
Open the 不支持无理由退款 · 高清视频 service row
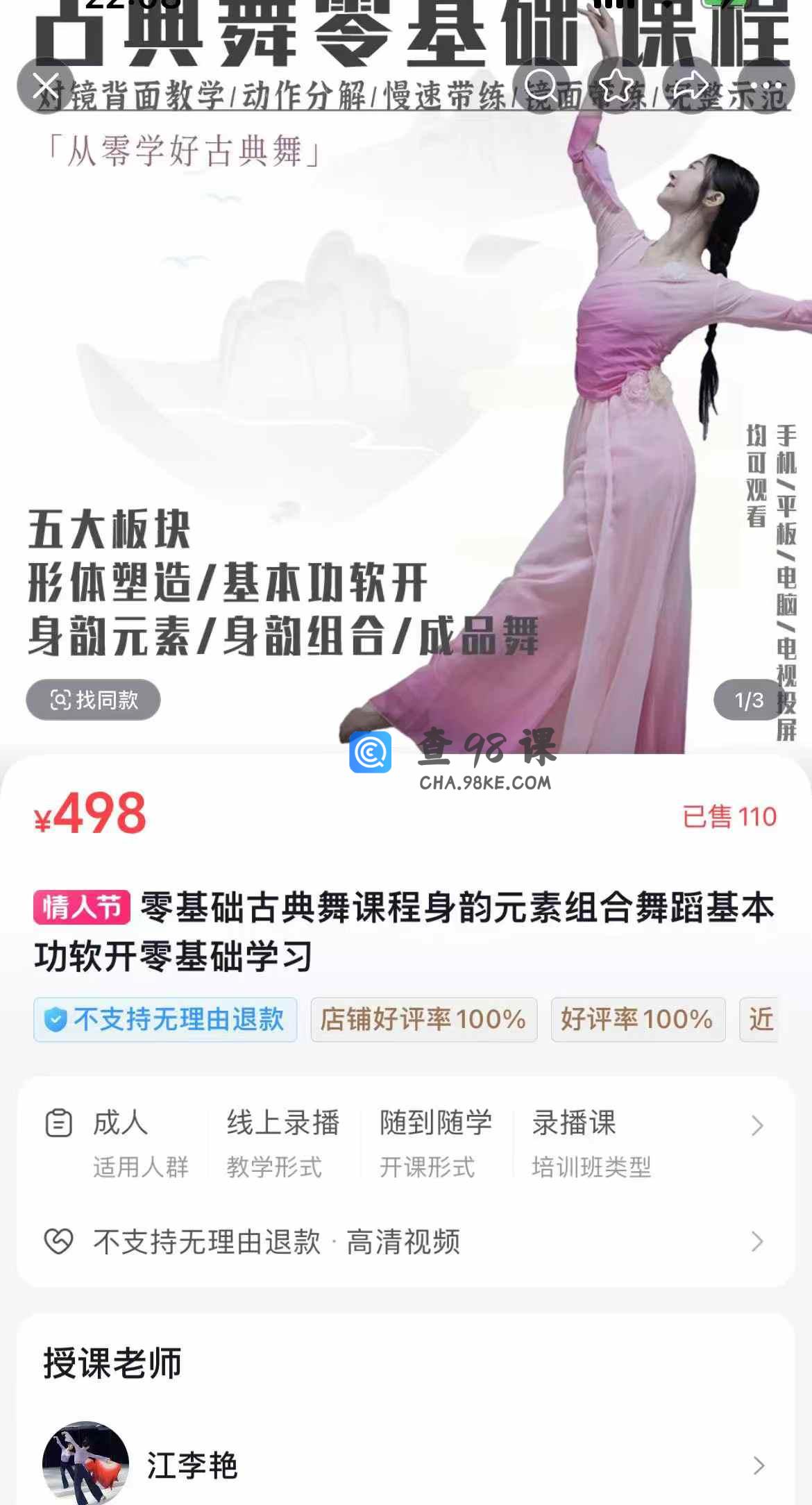406,1241
